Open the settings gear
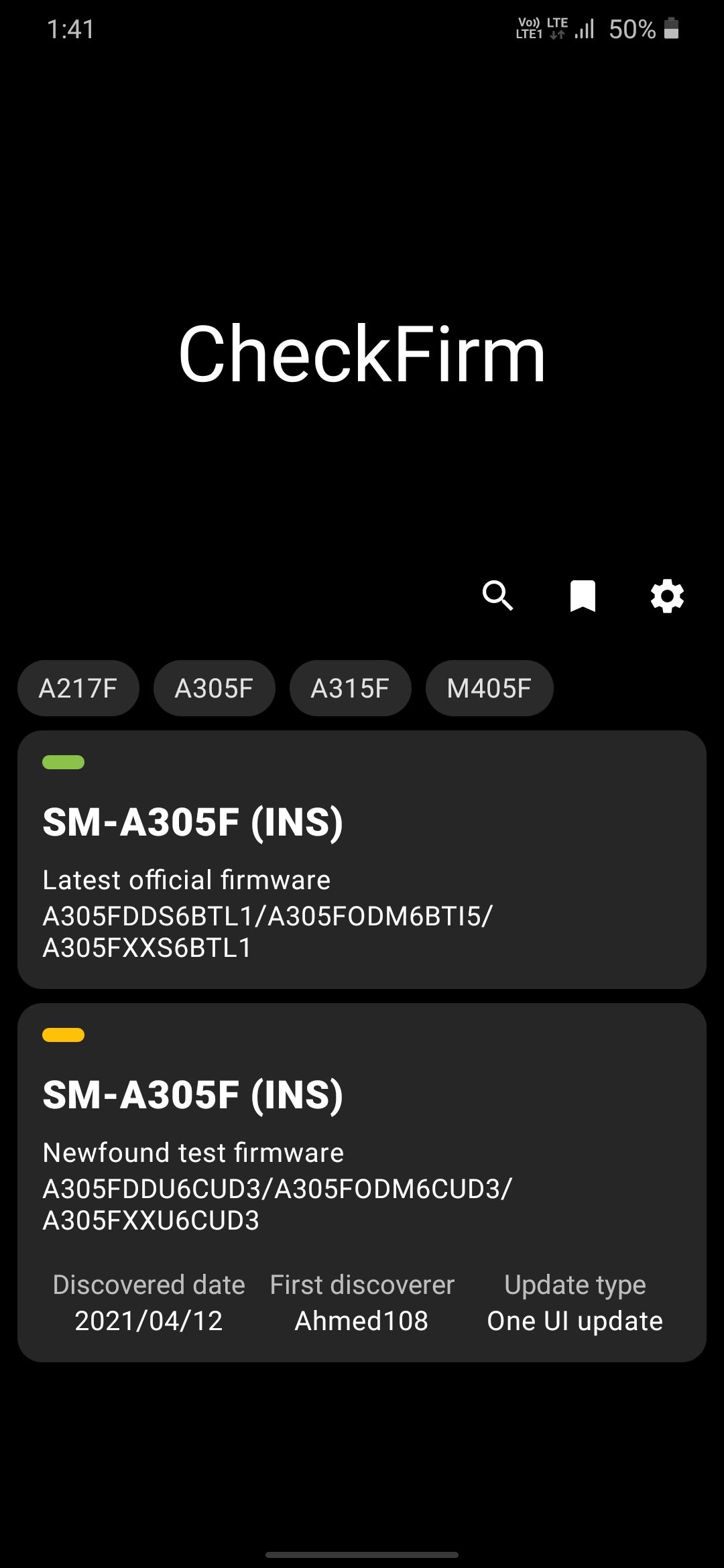This screenshot has width=724, height=1568. click(667, 596)
